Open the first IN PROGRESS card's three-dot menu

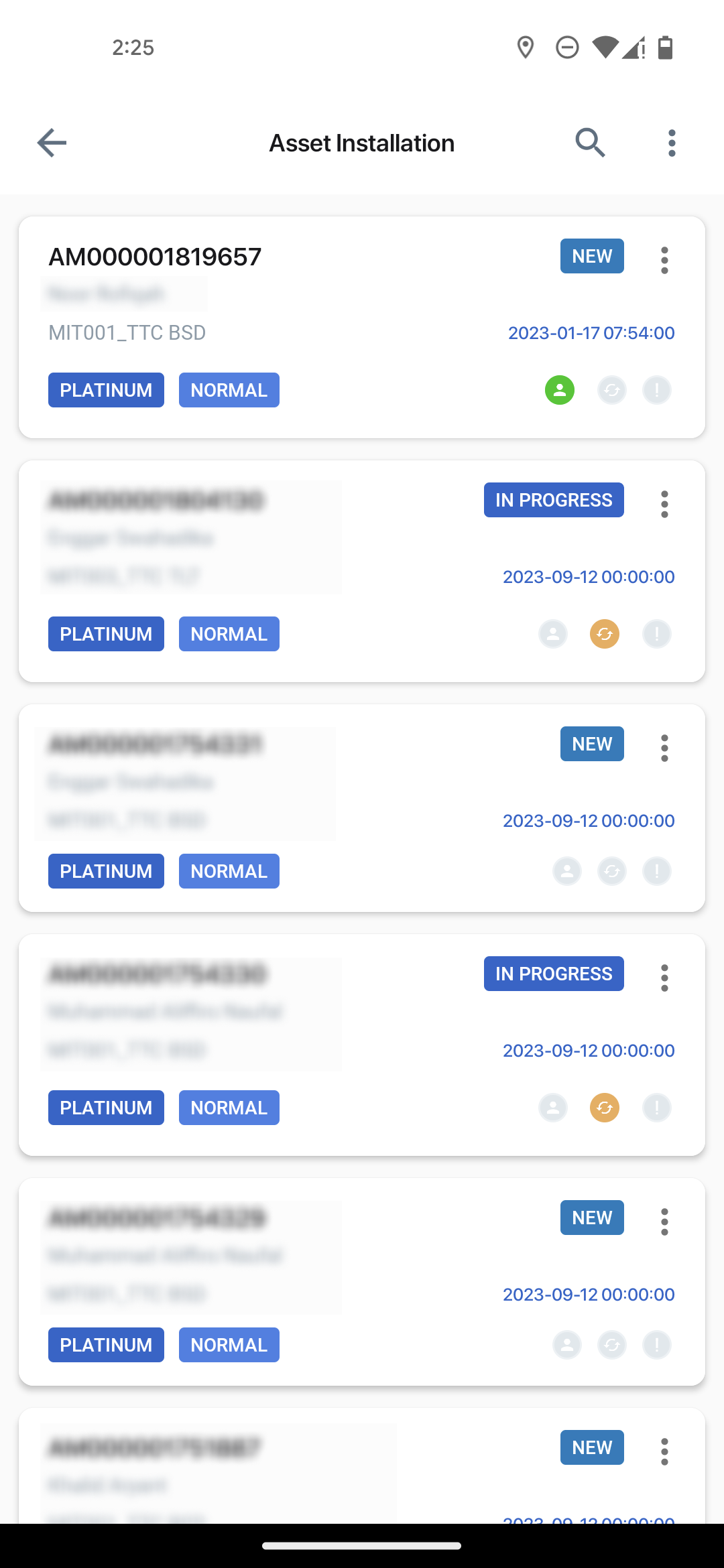664,504
